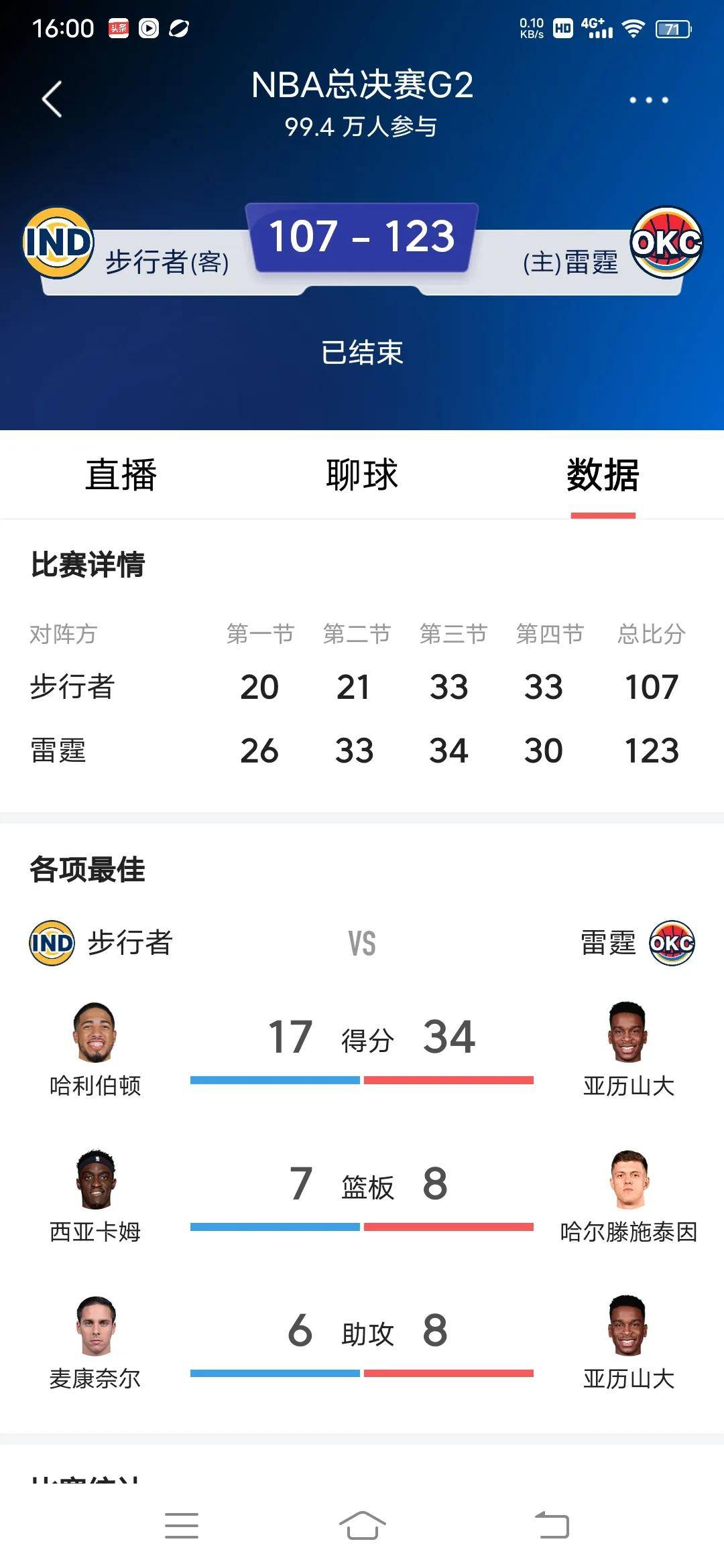Image resolution: width=724 pixels, height=1568 pixels.
Task: Select the 数据 tab
Action: (x=603, y=475)
